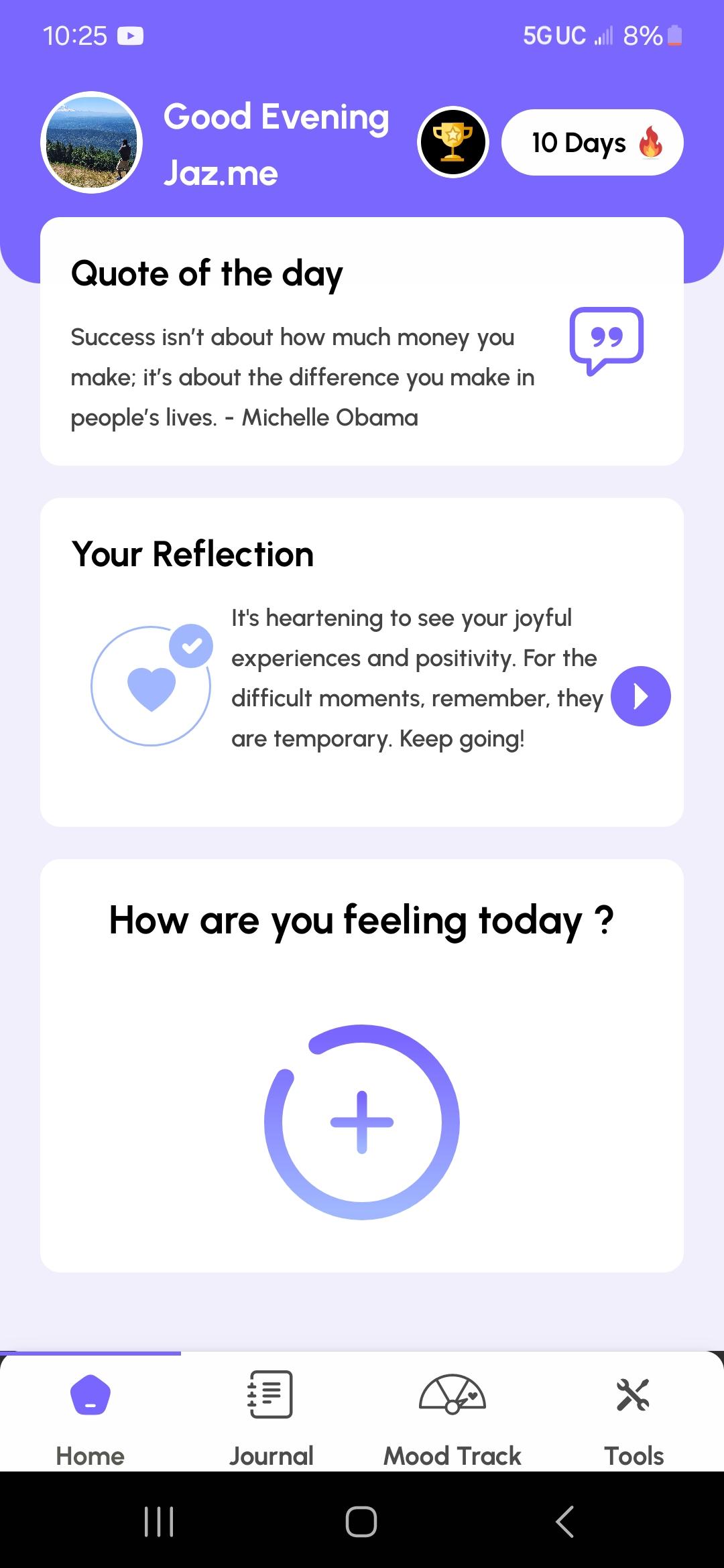
Task: Go to the Tools tab
Action: 633,1413
